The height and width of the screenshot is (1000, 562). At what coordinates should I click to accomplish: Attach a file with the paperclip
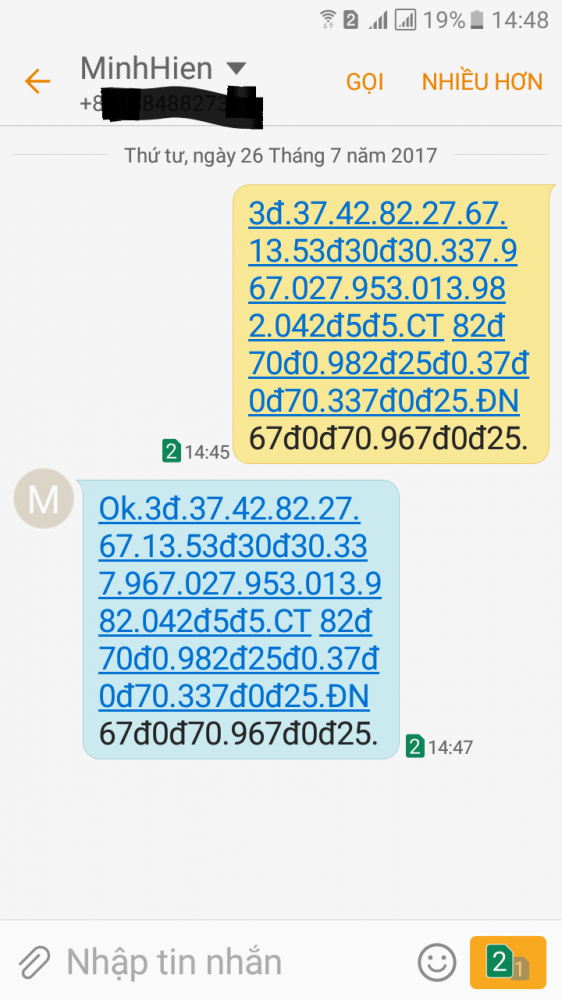coord(34,962)
